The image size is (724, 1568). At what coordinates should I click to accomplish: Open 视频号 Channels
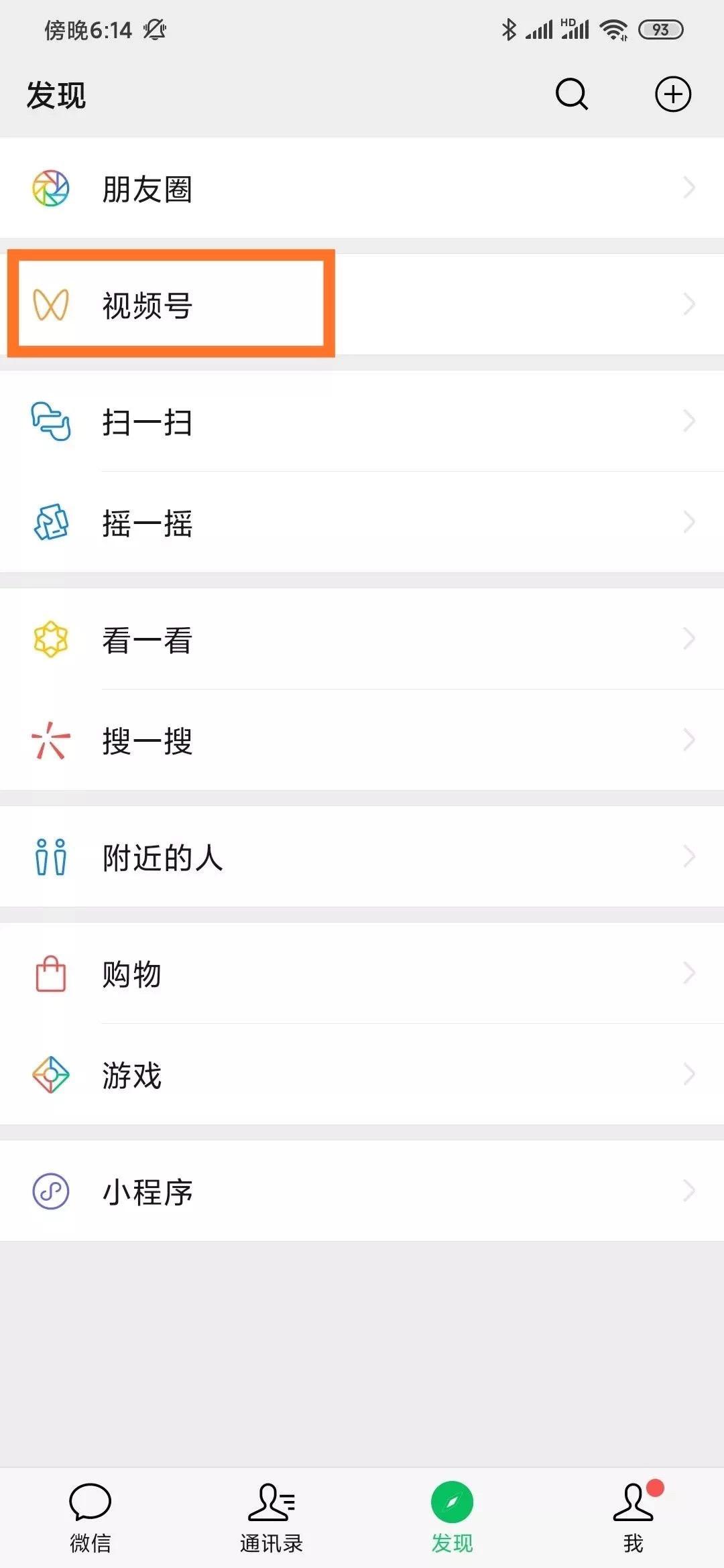(x=362, y=305)
